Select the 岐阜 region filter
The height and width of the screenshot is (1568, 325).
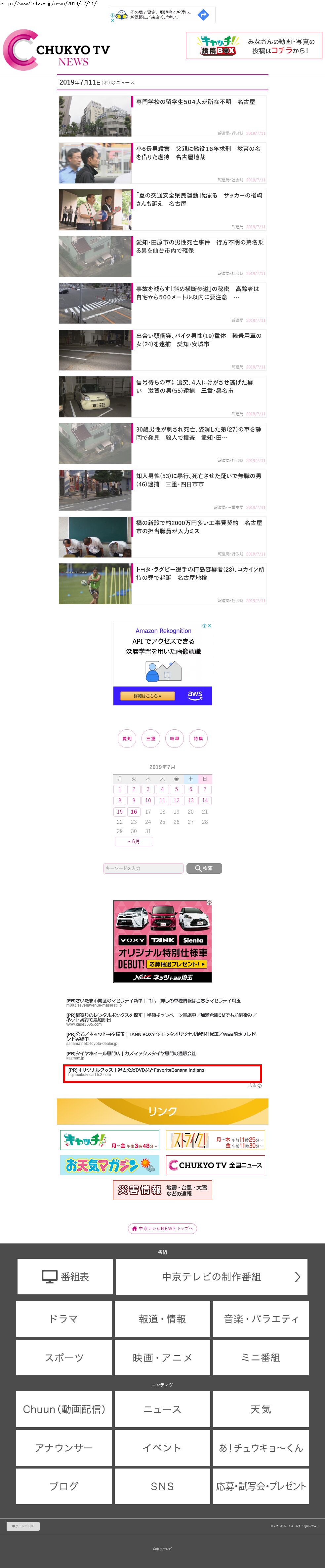[x=175, y=738]
